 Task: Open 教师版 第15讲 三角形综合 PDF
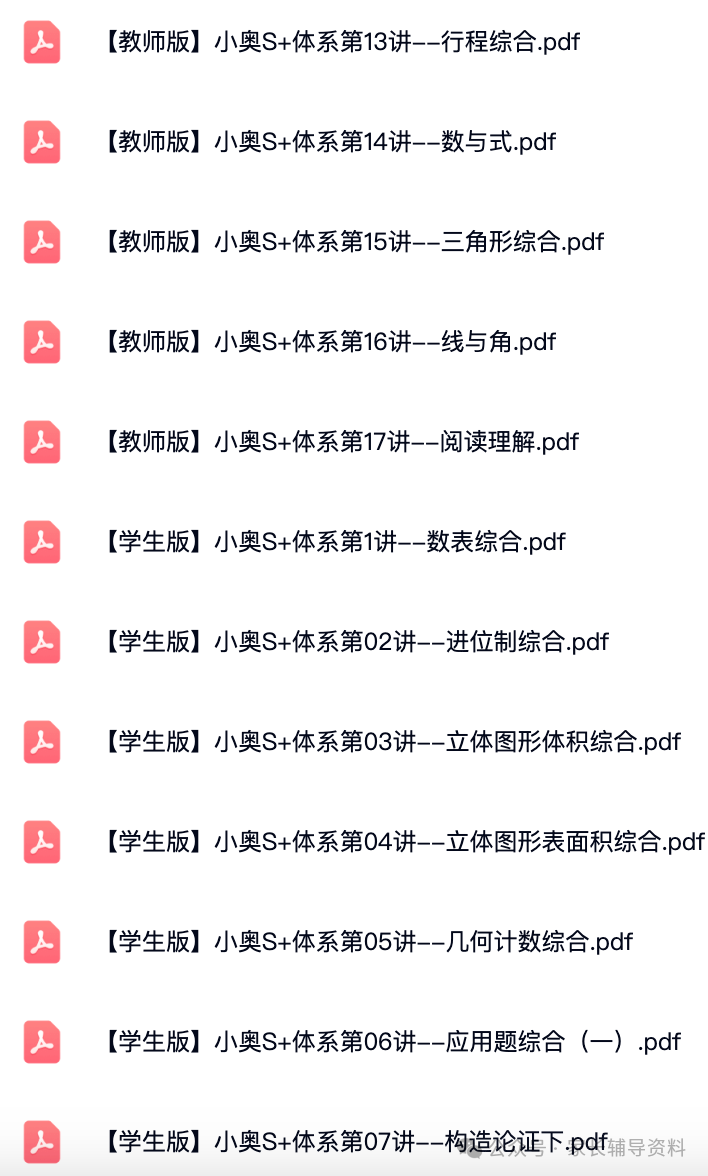pos(352,242)
